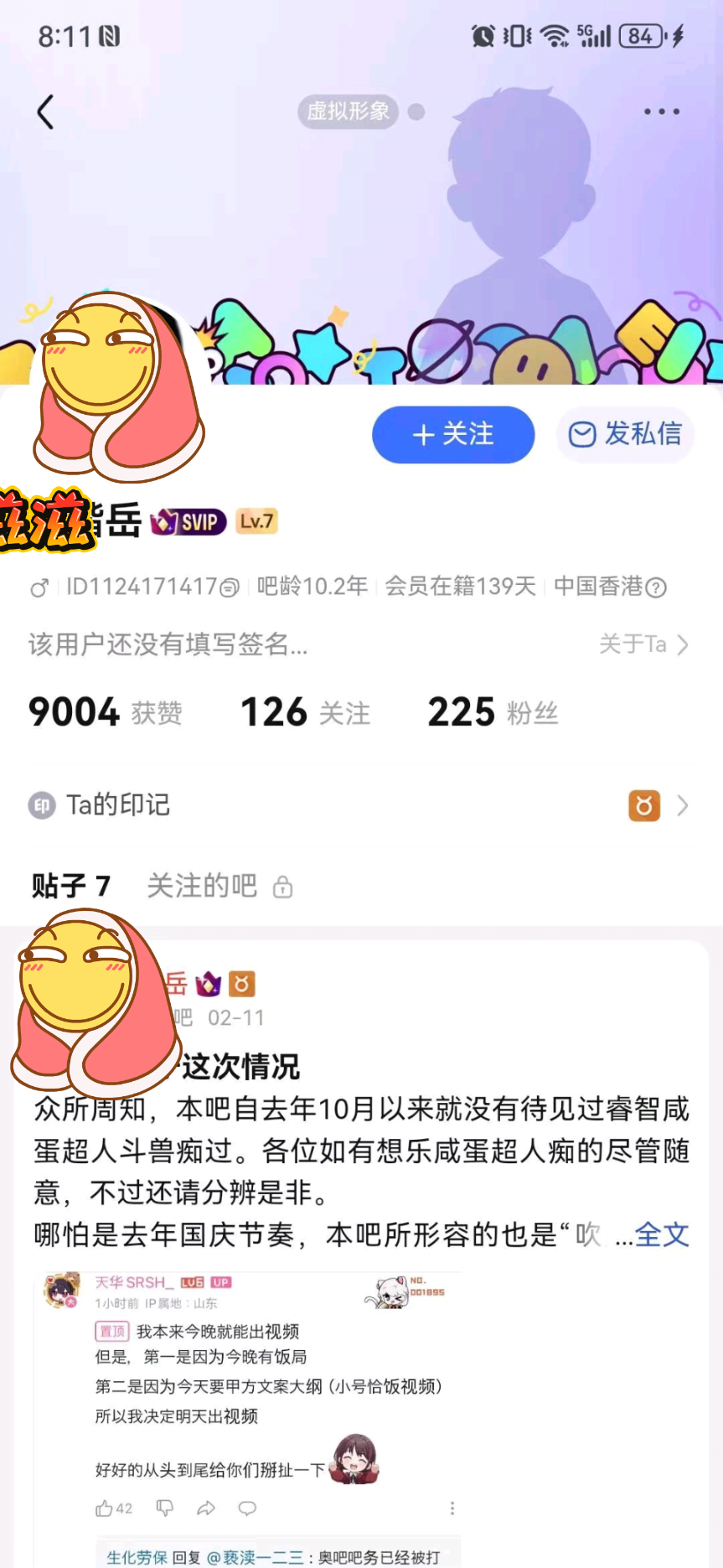
Task: Copy the user ID with the icon beside it
Action: [x=230, y=588]
